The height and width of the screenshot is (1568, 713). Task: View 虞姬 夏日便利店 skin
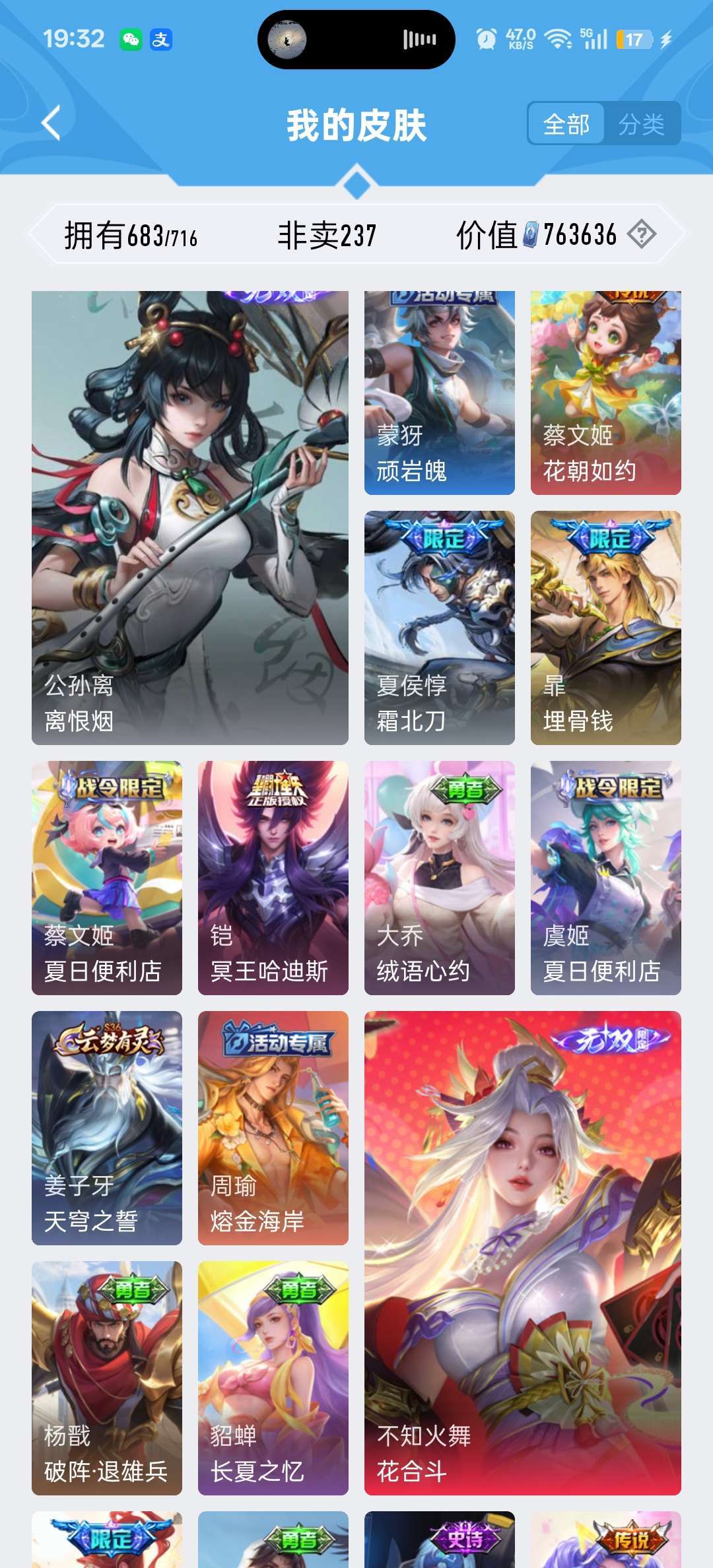click(606, 878)
